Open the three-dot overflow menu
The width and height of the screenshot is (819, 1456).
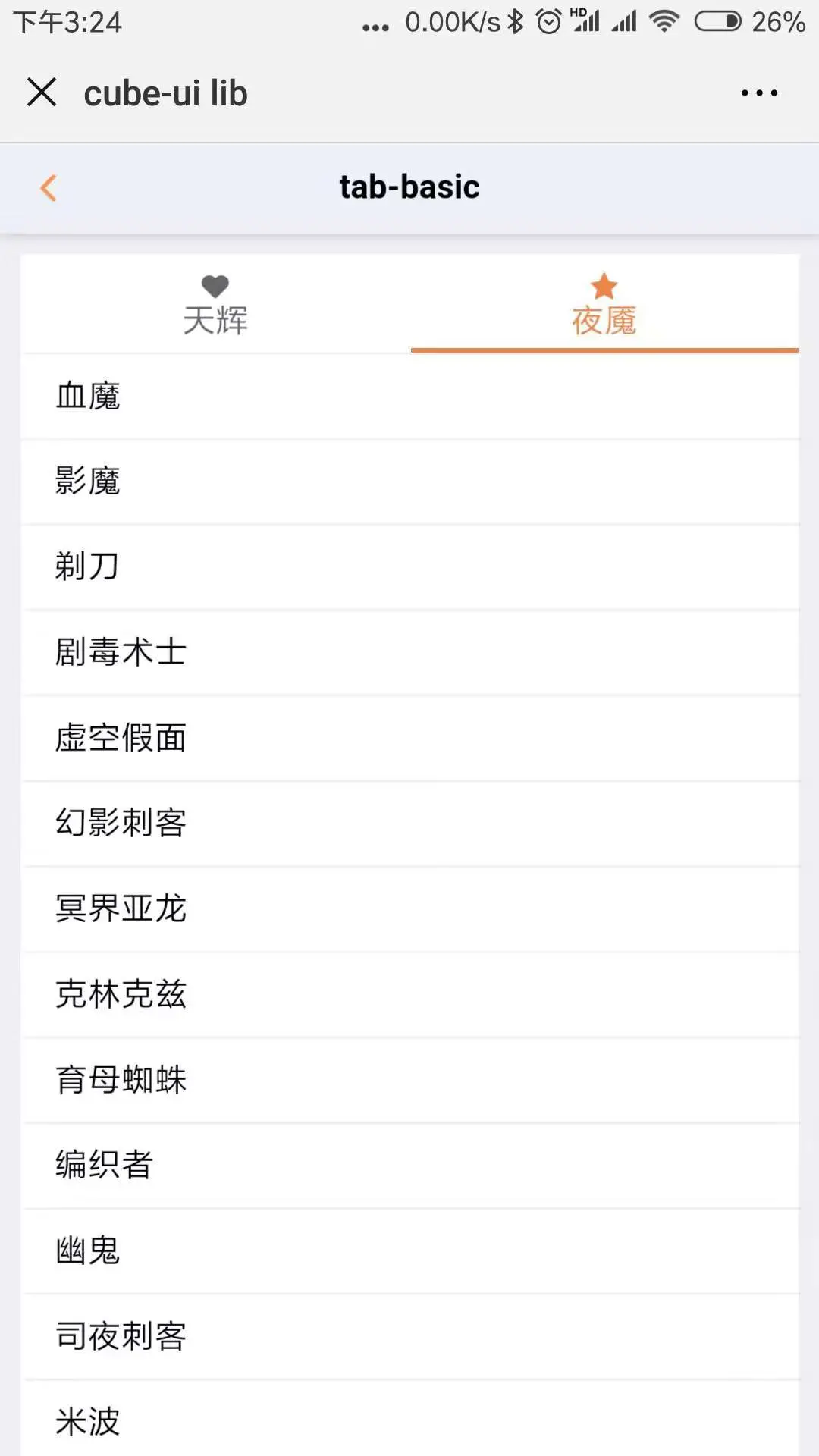click(x=759, y=93)
